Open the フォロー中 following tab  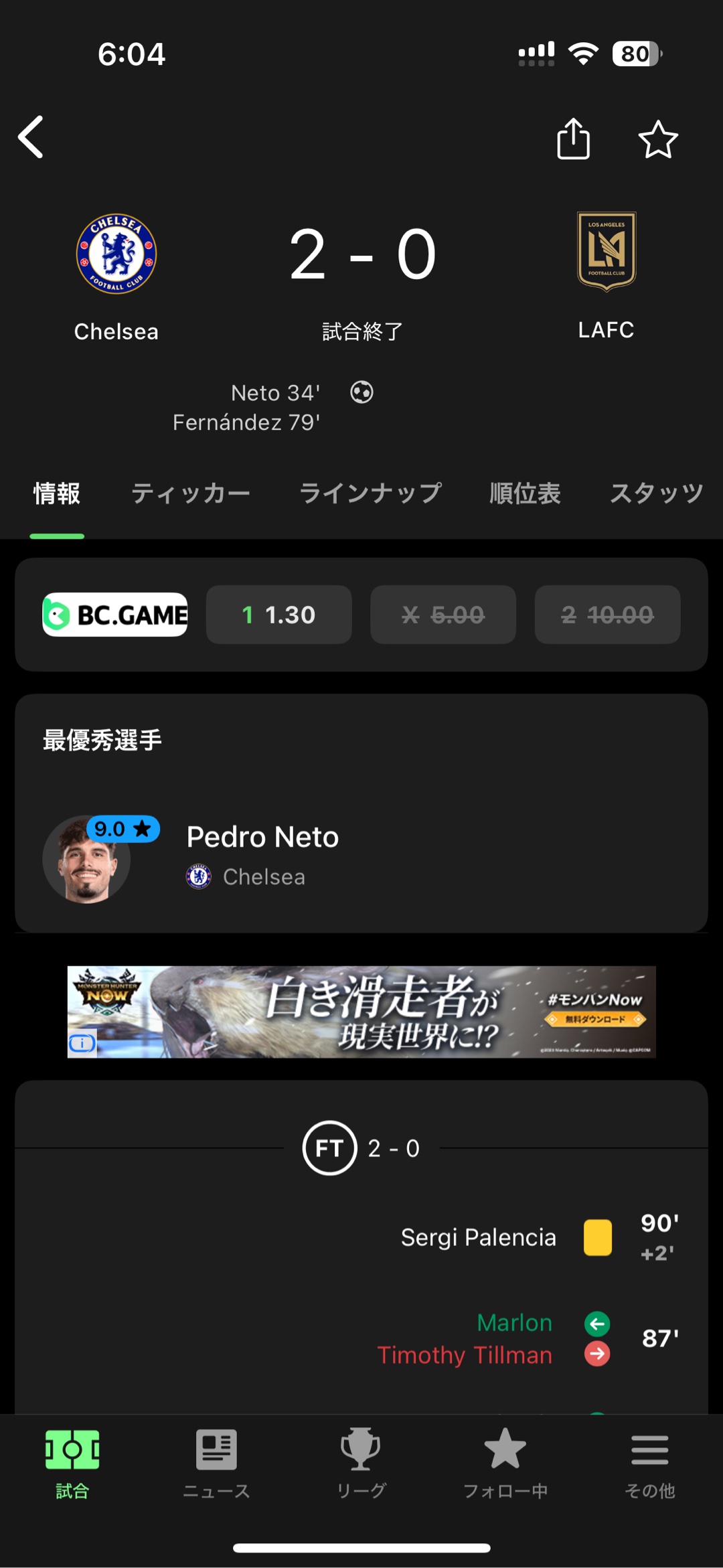pyautogui.click(x=505, y=1463)
